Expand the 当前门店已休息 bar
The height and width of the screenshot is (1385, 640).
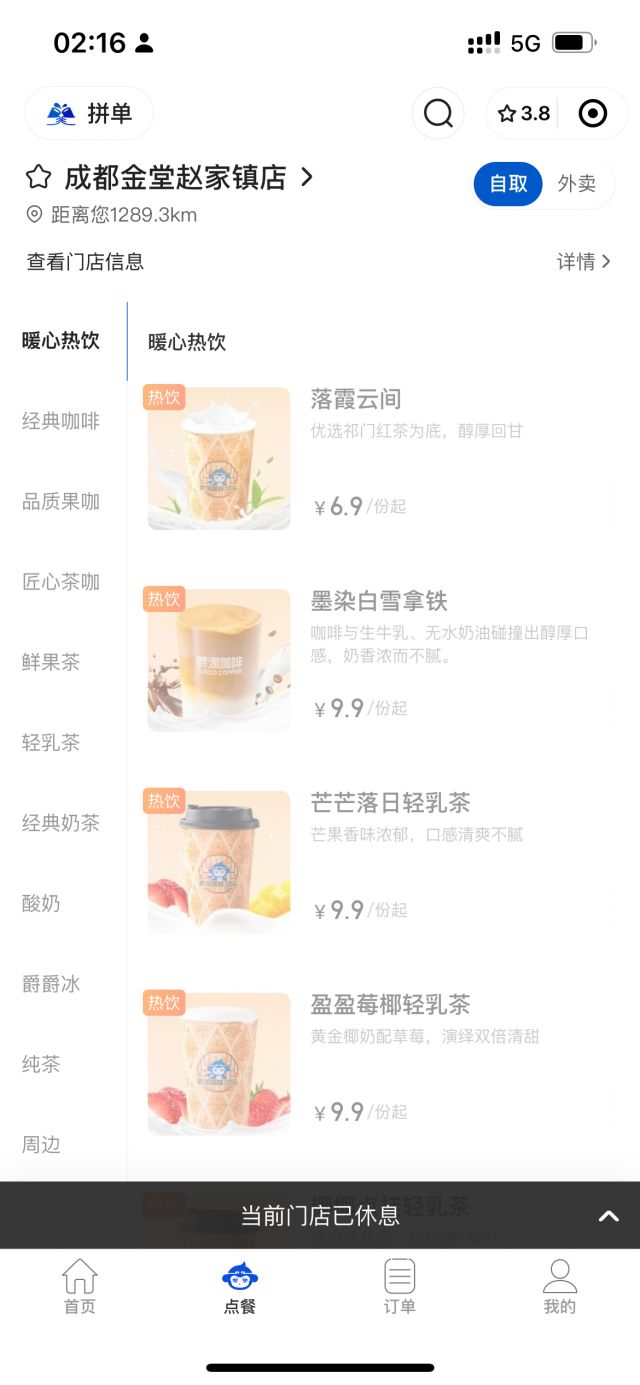[608, 1216]
